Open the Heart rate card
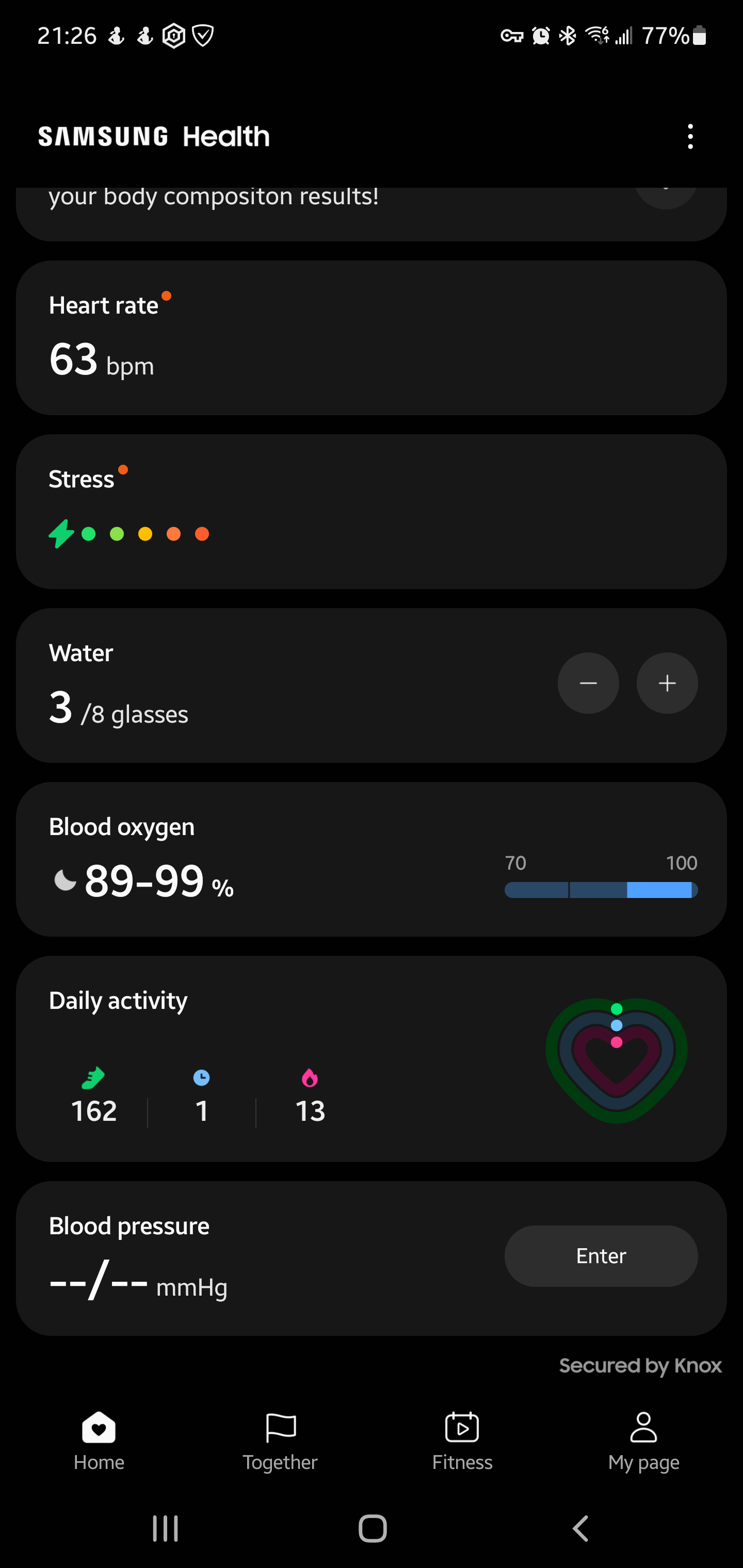Image resolution: width=743 pixels, height=1568 pixels. point(370,338)
